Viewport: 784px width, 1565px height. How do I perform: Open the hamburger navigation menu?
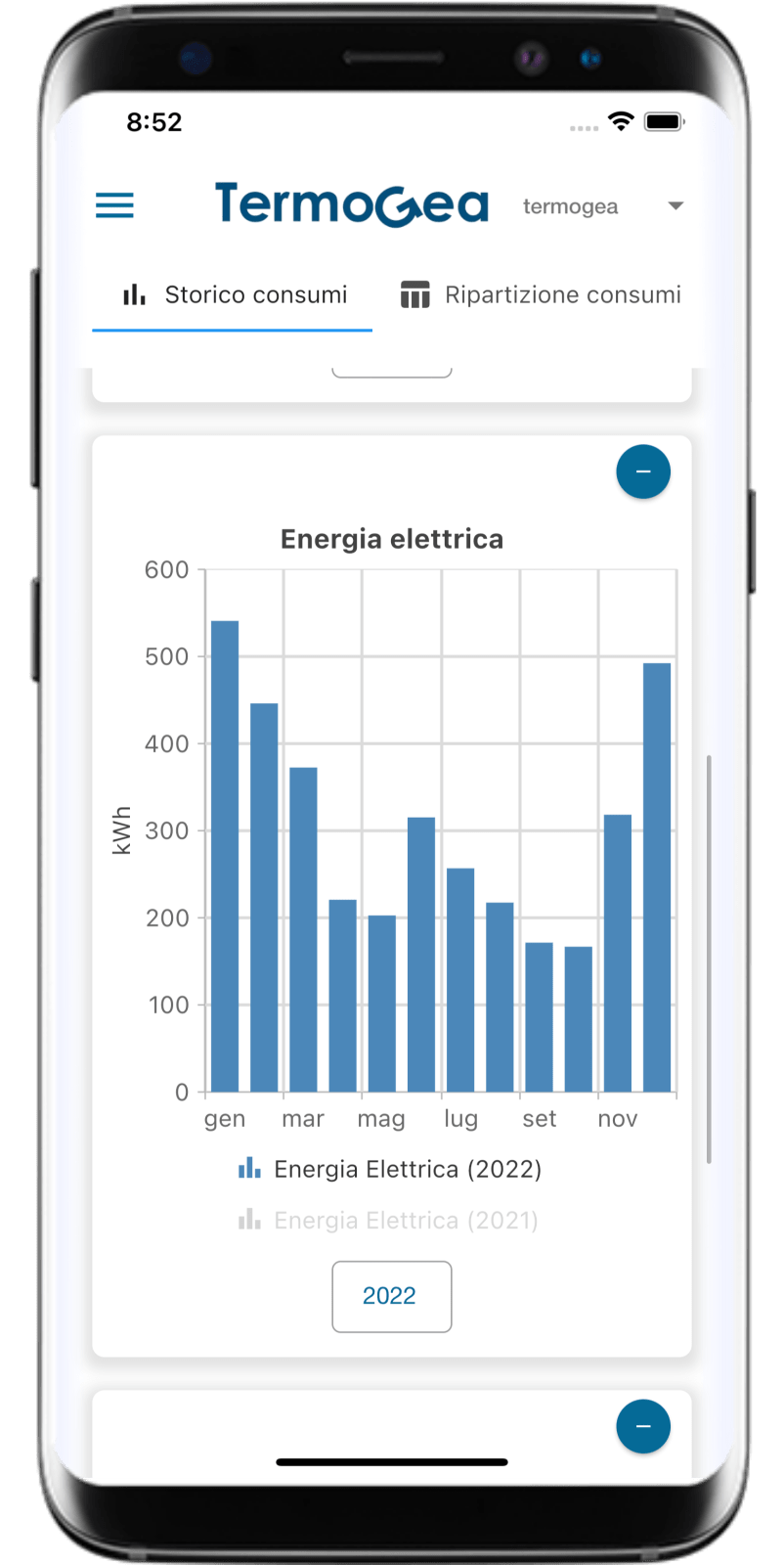(114, 205)
